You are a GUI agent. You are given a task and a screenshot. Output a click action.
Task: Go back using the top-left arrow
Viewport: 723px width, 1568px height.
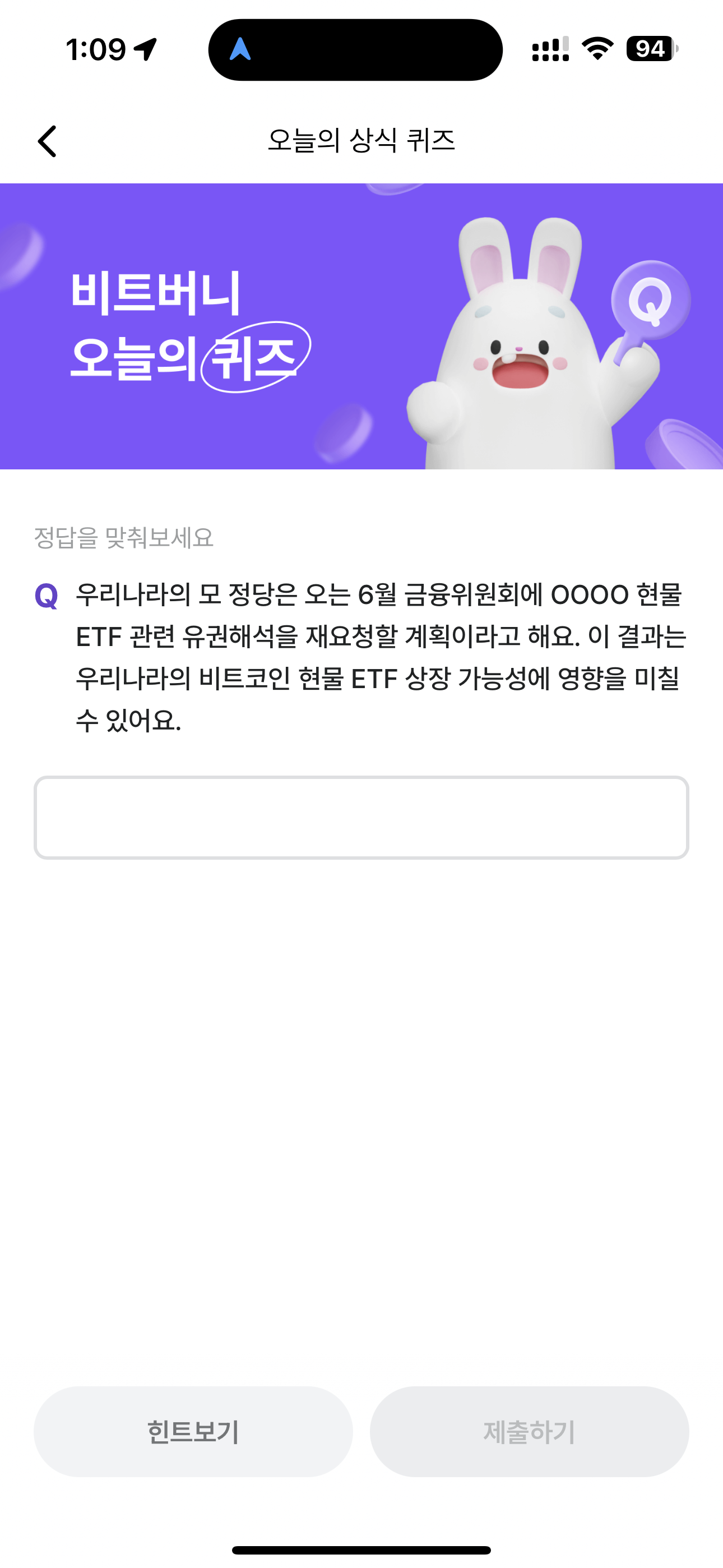pyautogui.click(x=47, y=141)
